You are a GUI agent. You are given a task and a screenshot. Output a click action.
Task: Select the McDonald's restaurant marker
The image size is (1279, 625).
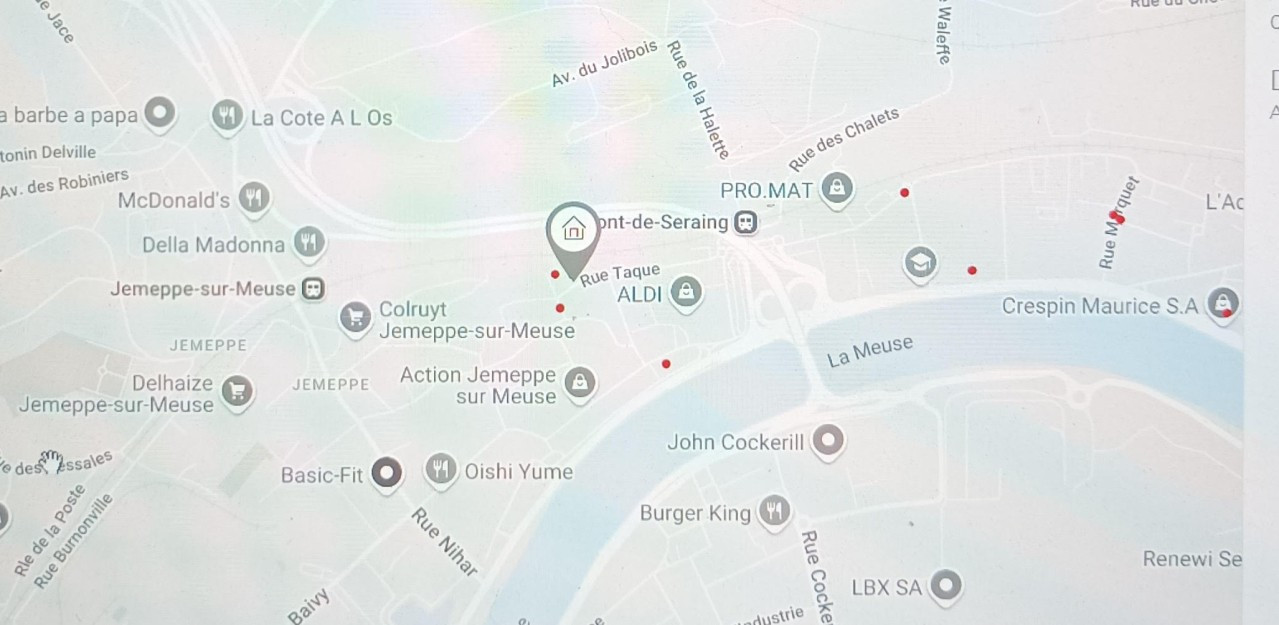(255, 198)
